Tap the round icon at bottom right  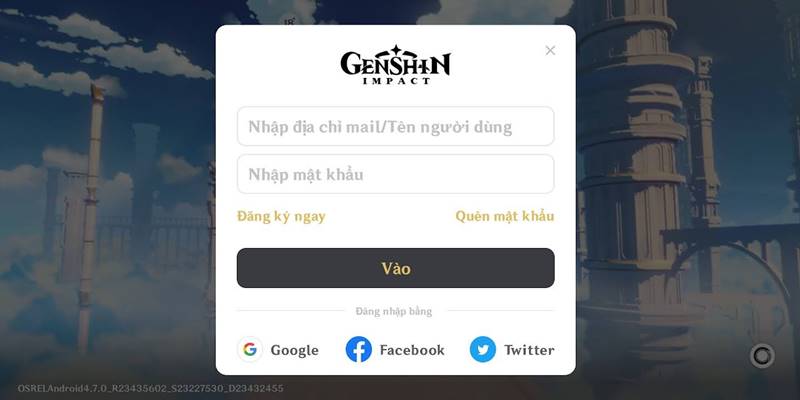pos(762,355)
